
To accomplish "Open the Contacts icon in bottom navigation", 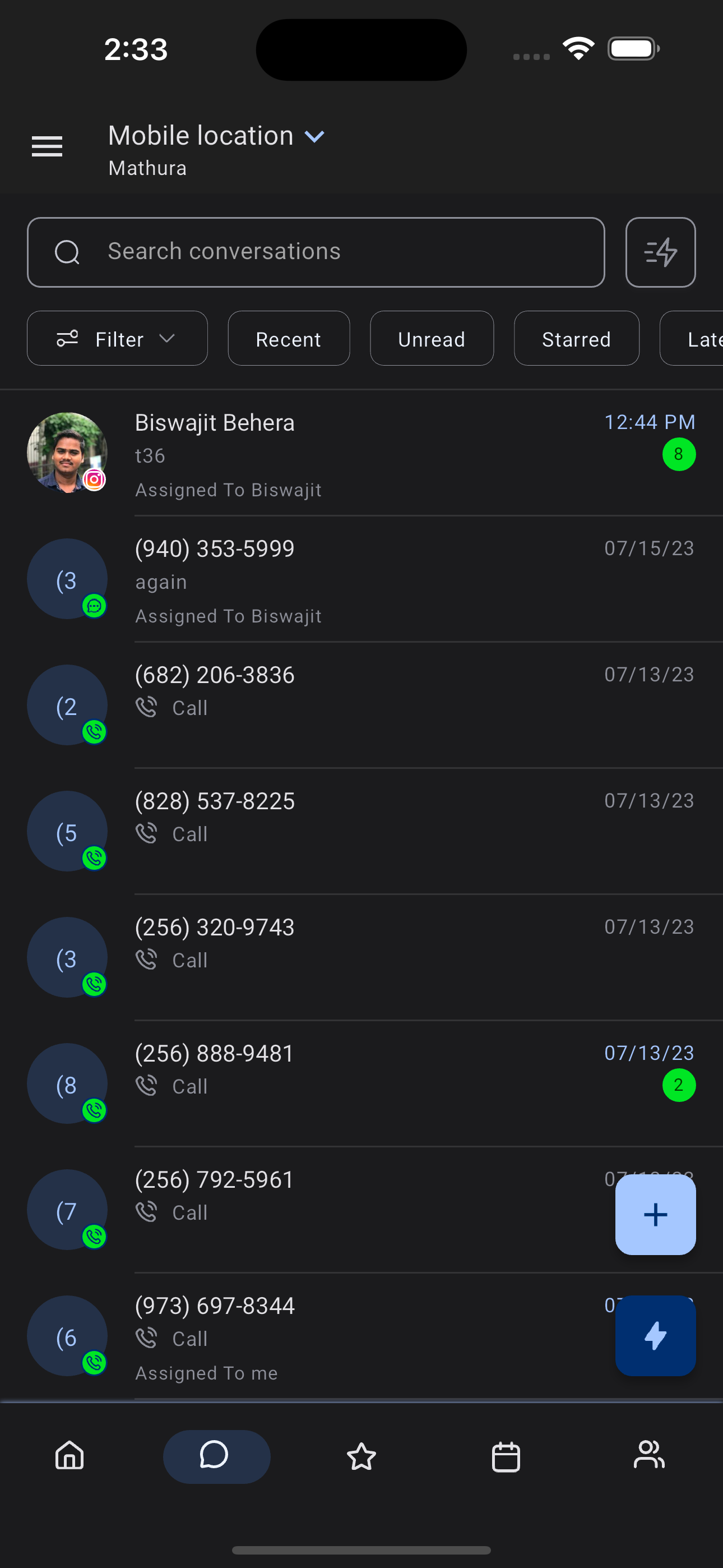I will (x=650, y=1456).
